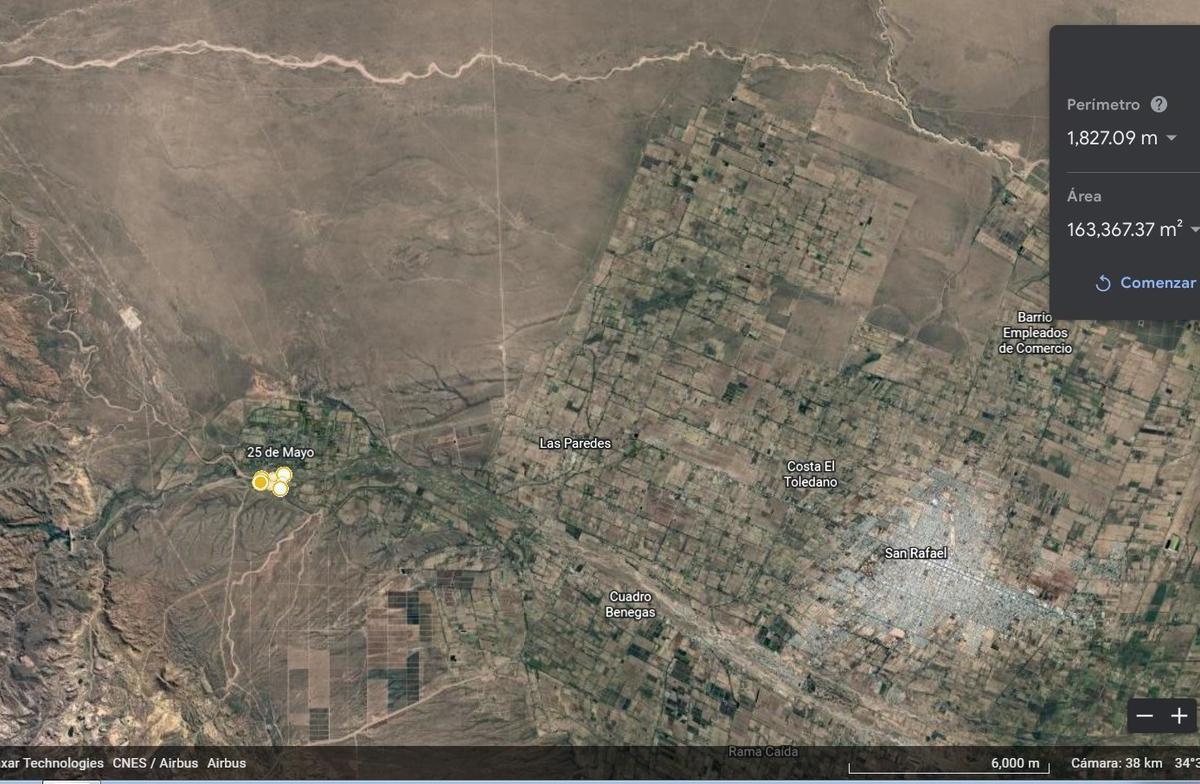
Task: Zoom out with the minus button
Action: 1145,716
